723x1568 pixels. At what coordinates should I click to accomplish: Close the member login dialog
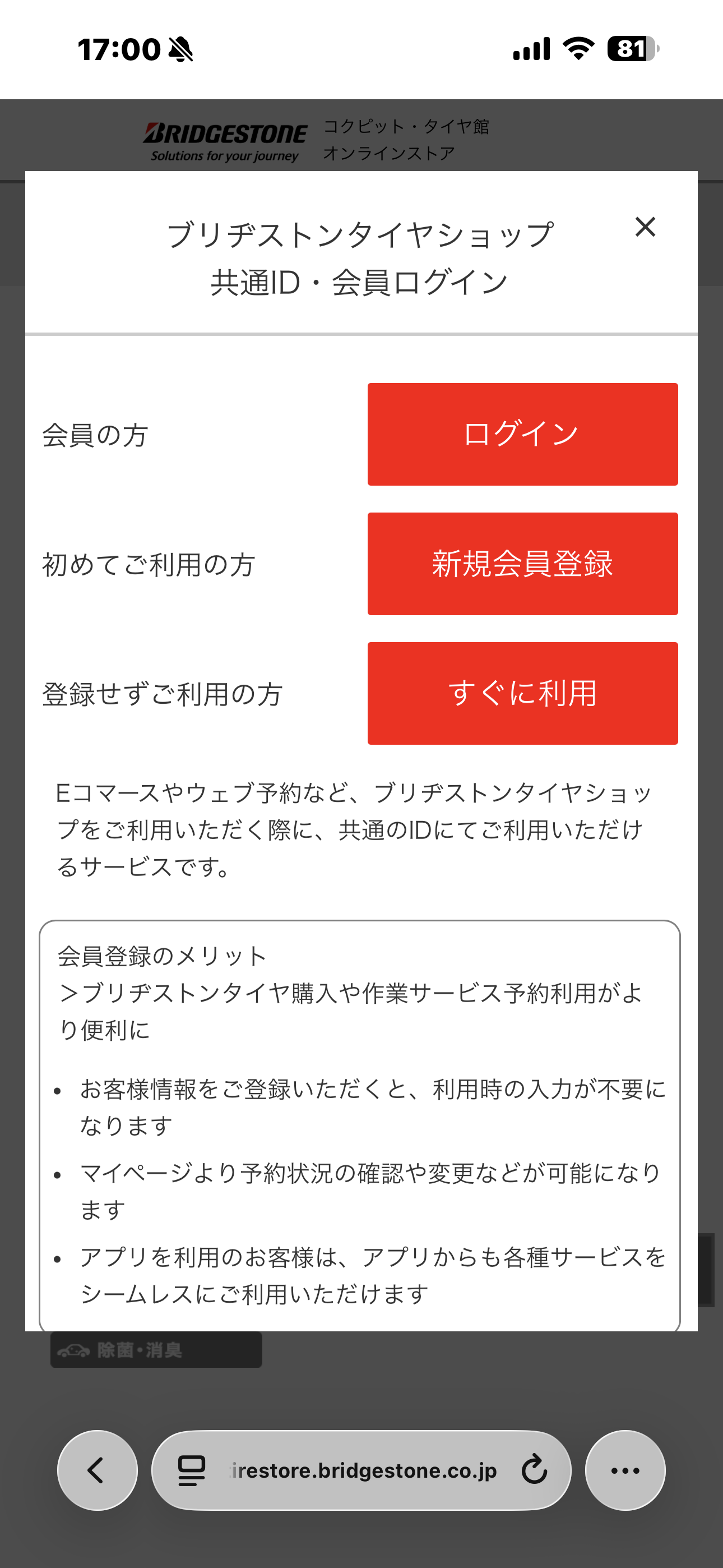[x=645, y=227]
